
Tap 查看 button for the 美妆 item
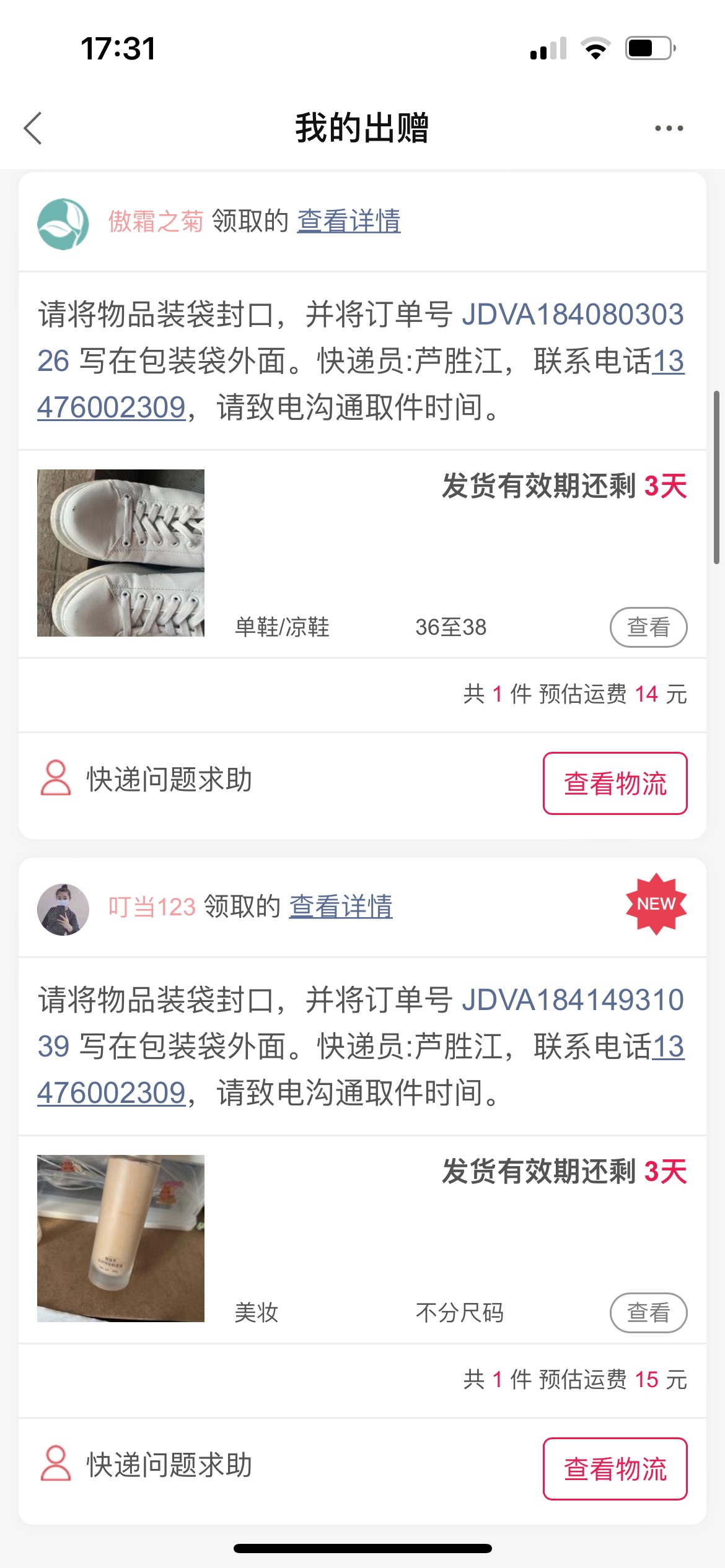tap(649, 1313)
